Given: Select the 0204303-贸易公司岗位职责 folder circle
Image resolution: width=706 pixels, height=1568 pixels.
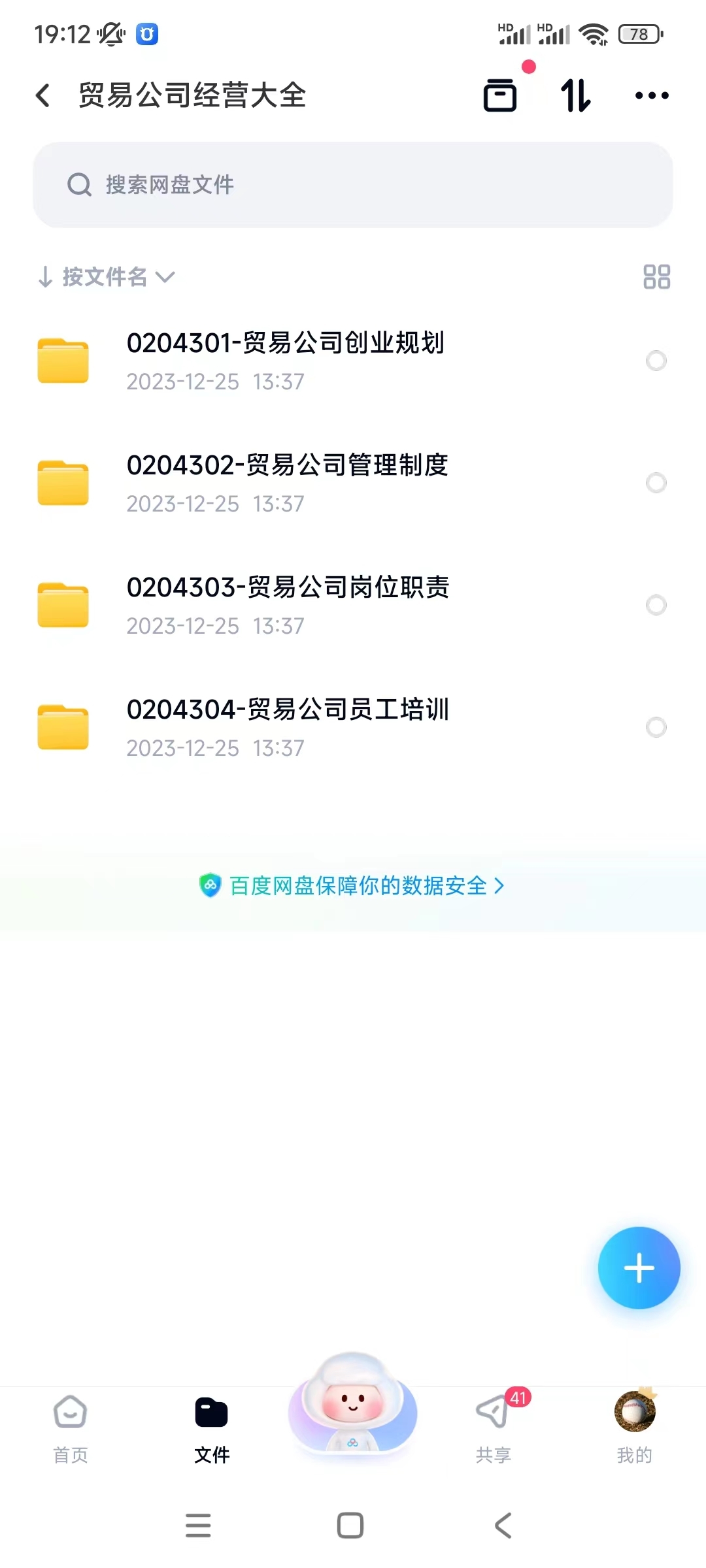Looking at the screenshot, I should click(656, 605).
